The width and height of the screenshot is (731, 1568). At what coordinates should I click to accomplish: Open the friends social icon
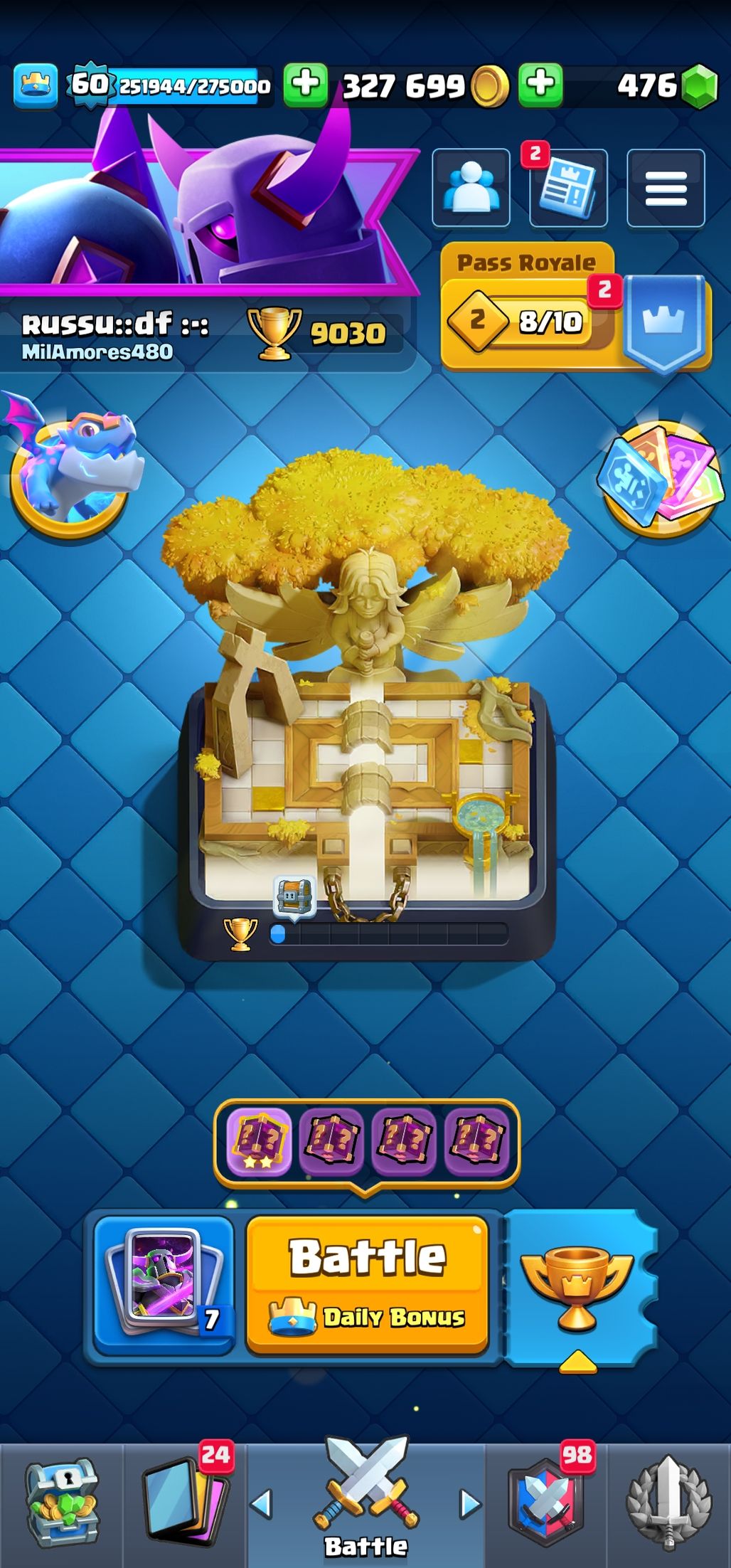[471, 188]
